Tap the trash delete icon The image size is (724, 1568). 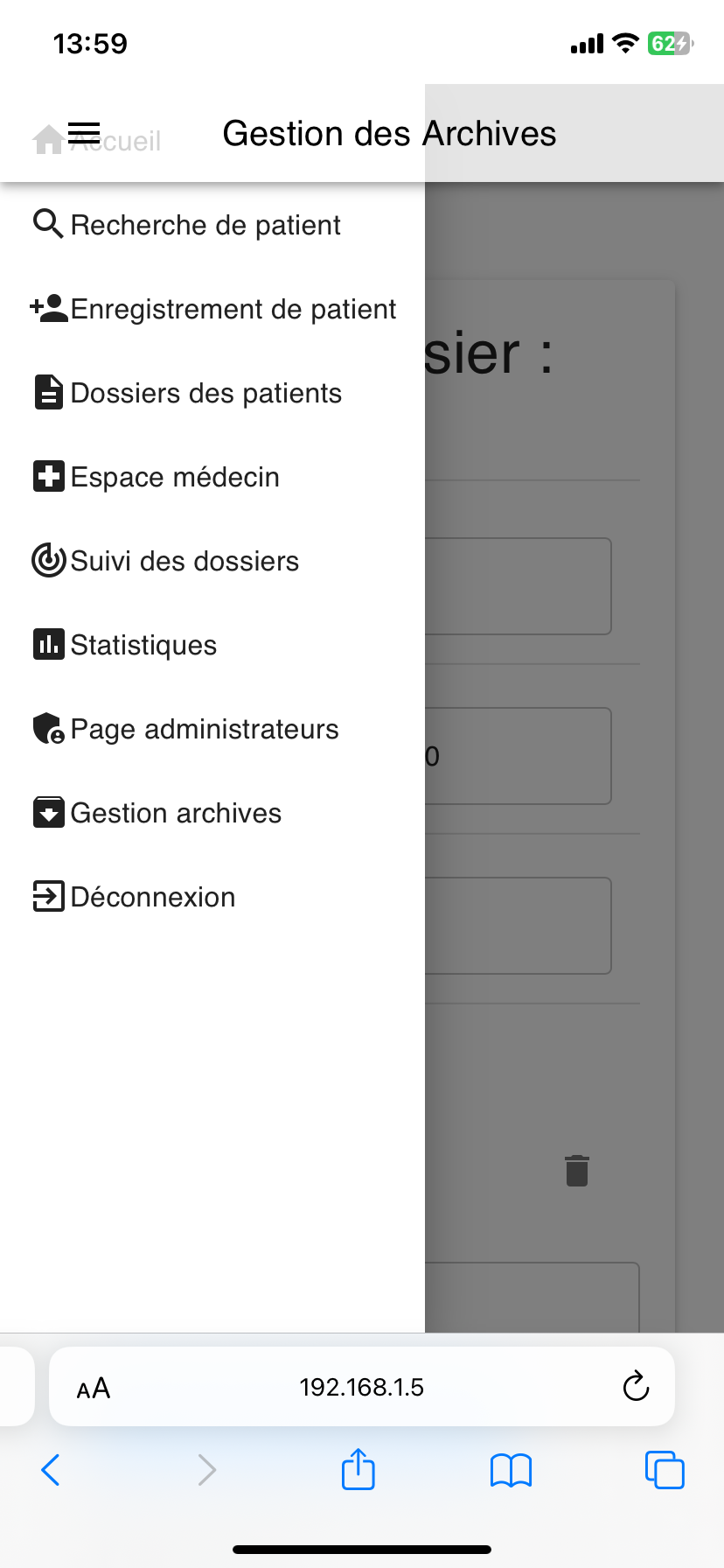tap(577, 1171)
